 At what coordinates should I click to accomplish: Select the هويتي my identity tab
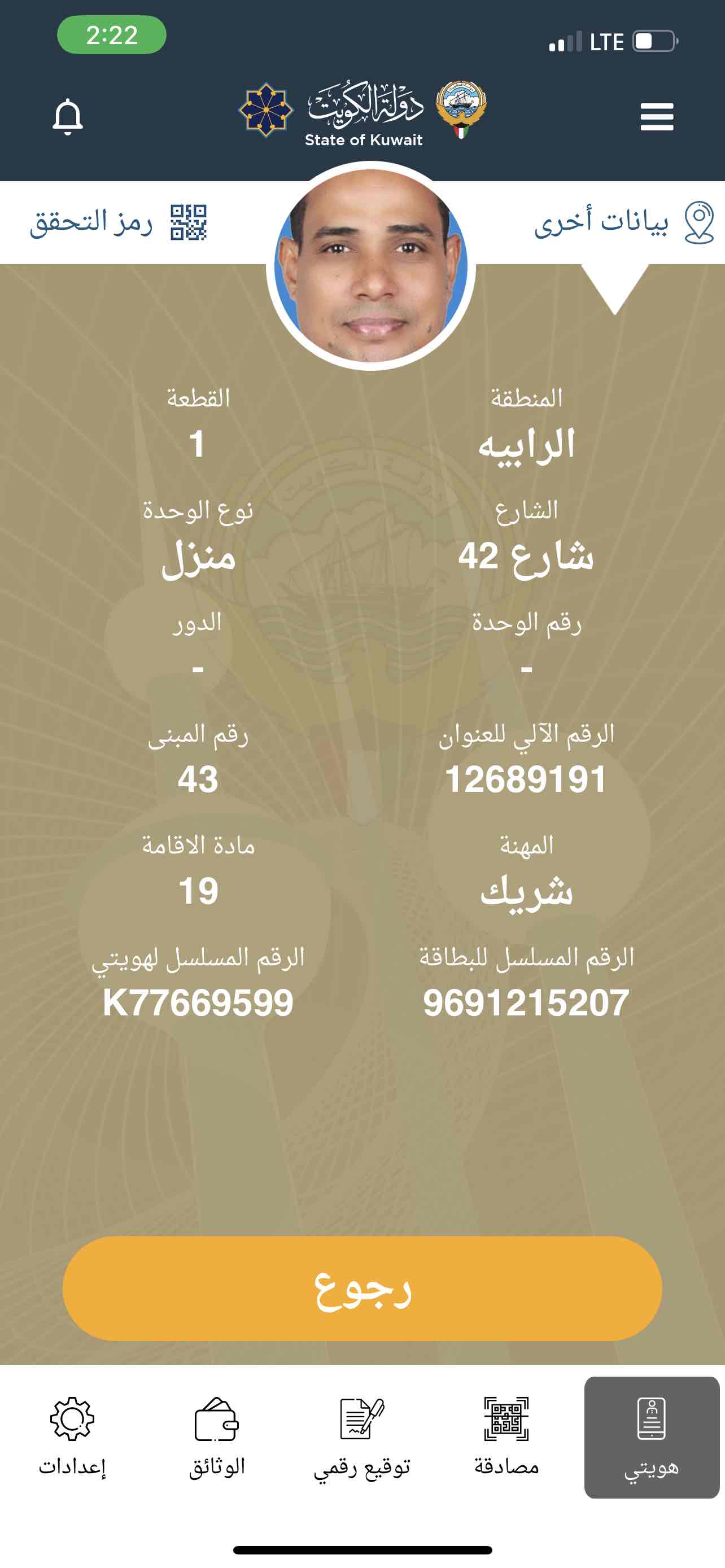click(x=652, y=1437)
